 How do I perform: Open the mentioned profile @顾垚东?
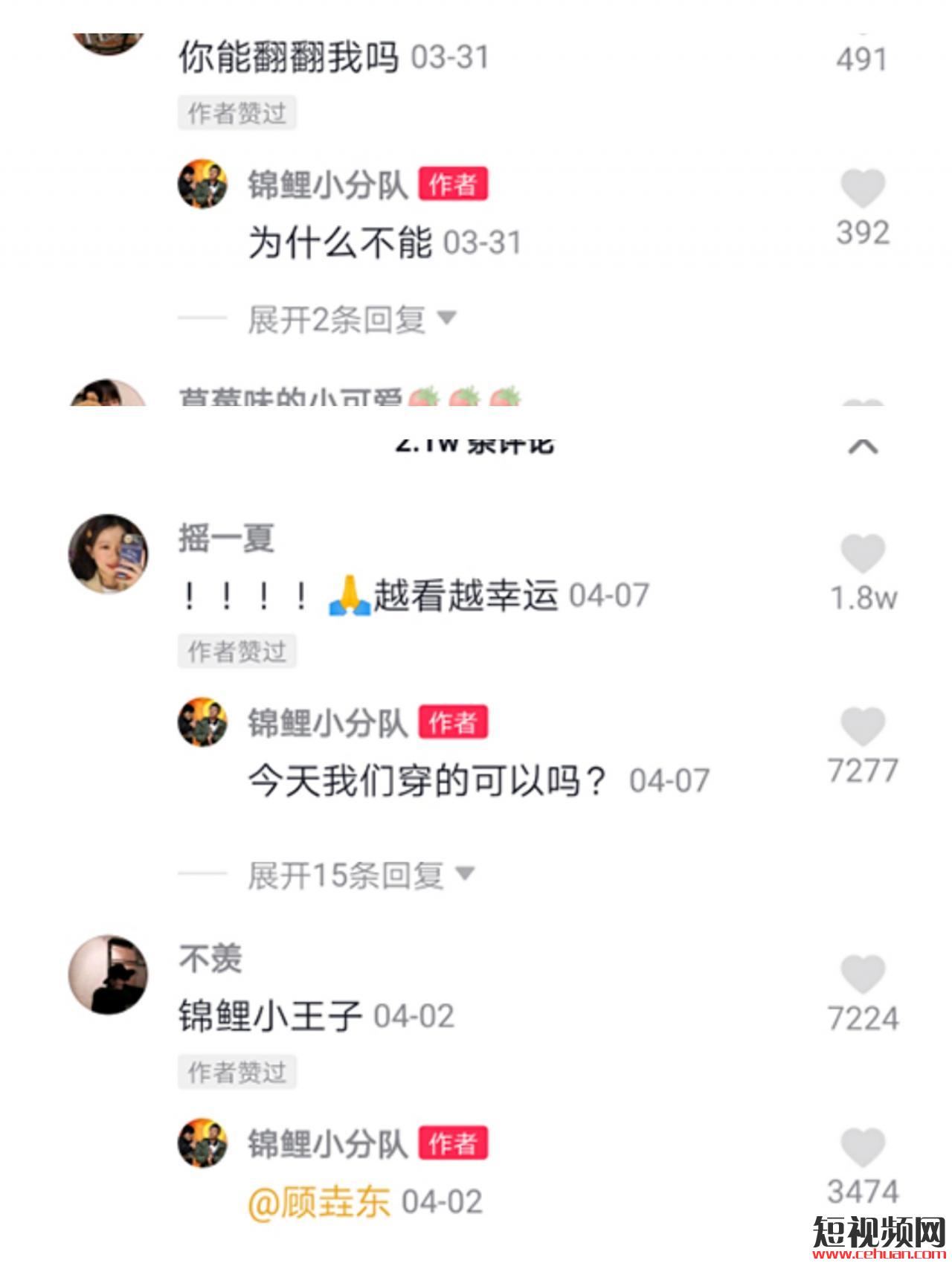(x=318, y=1202)
